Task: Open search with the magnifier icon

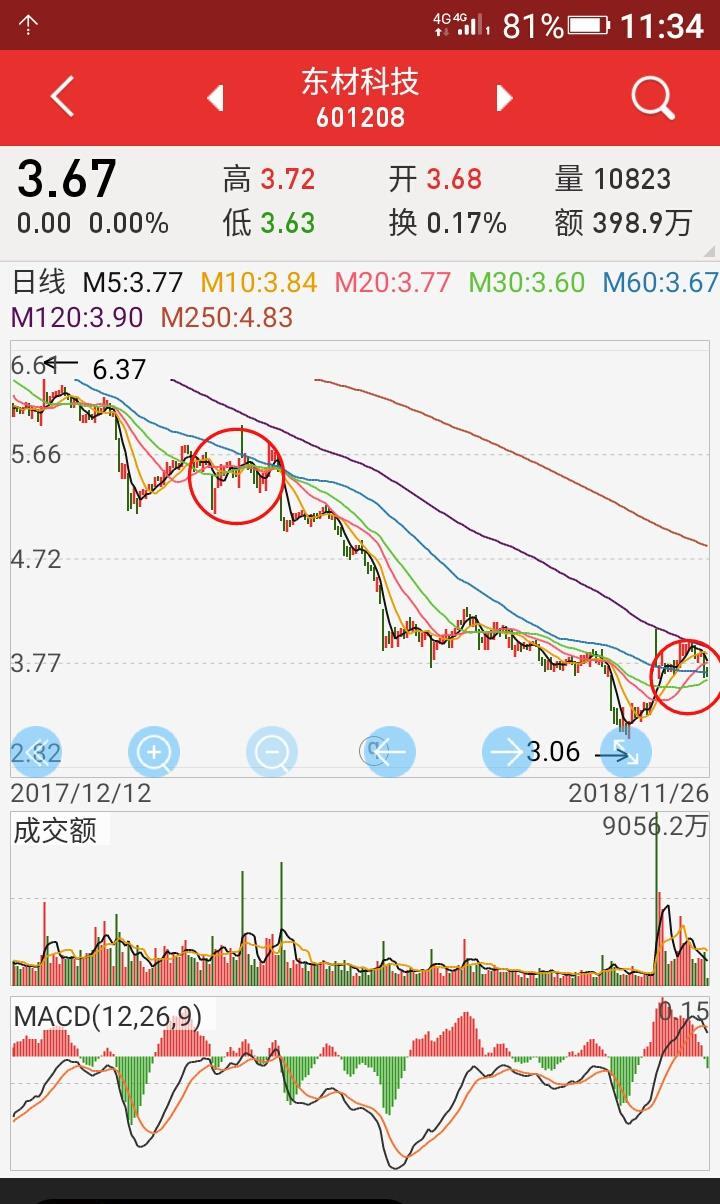Action: click(x=651, y=98)
